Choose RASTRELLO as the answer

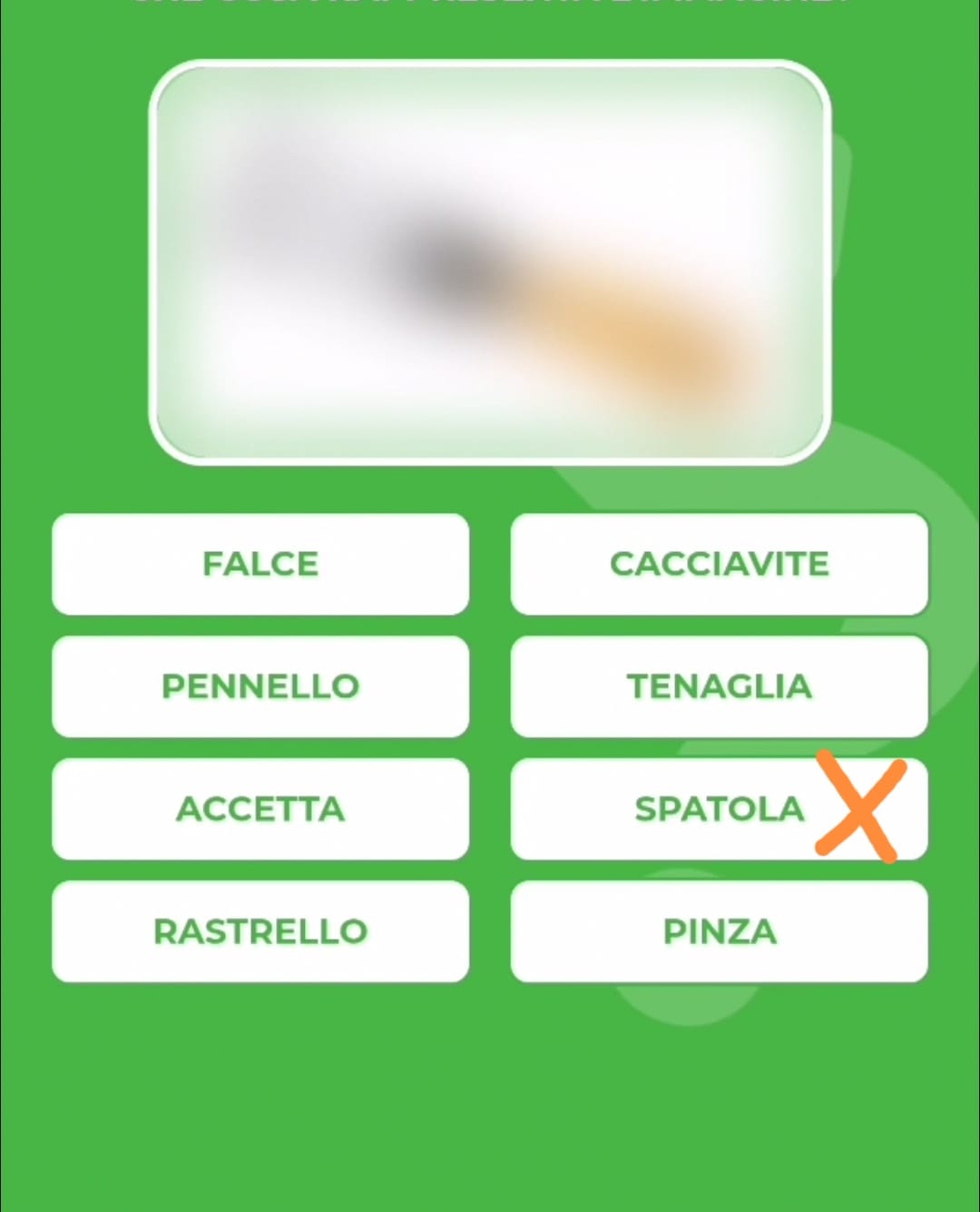click(x=260, y=931)
